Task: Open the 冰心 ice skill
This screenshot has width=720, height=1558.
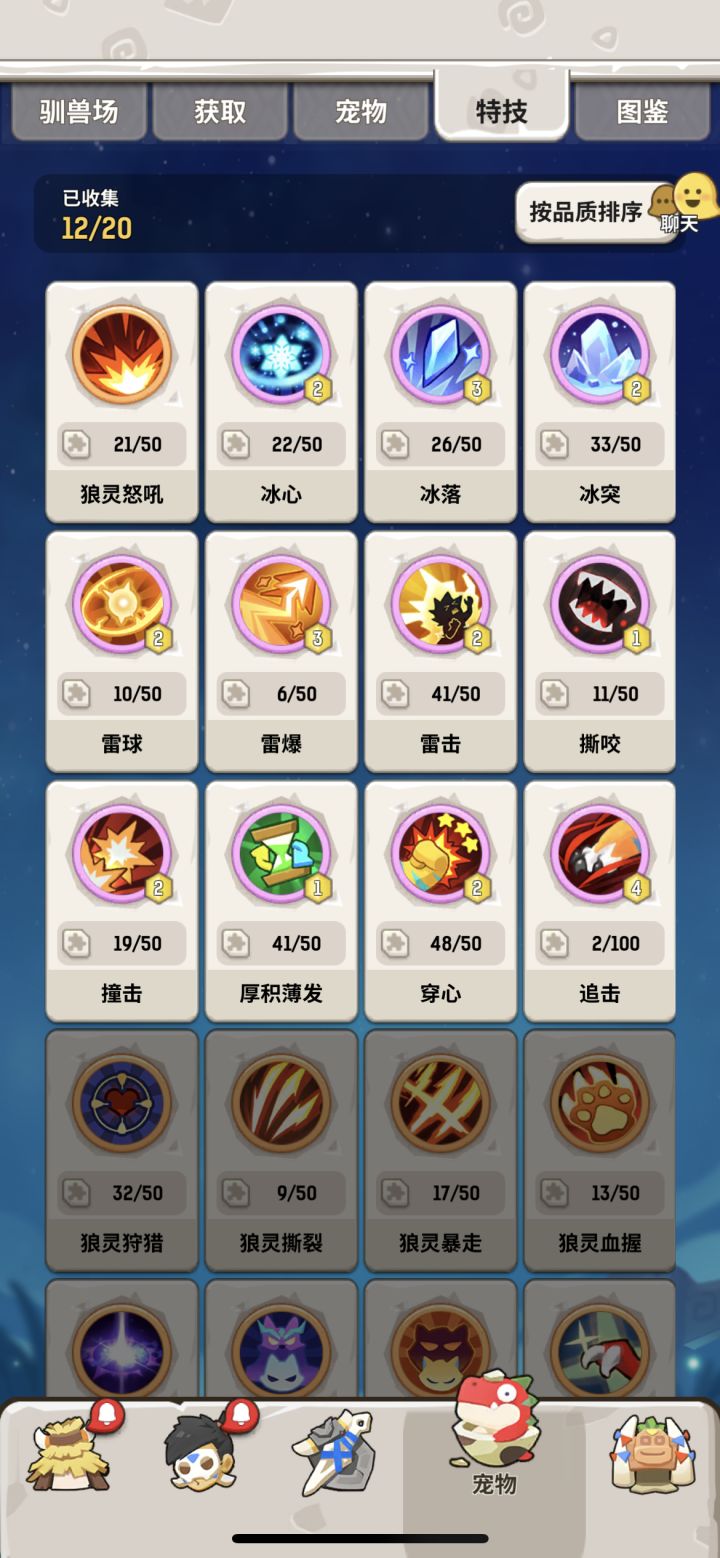Action: [x=281, y=355]
